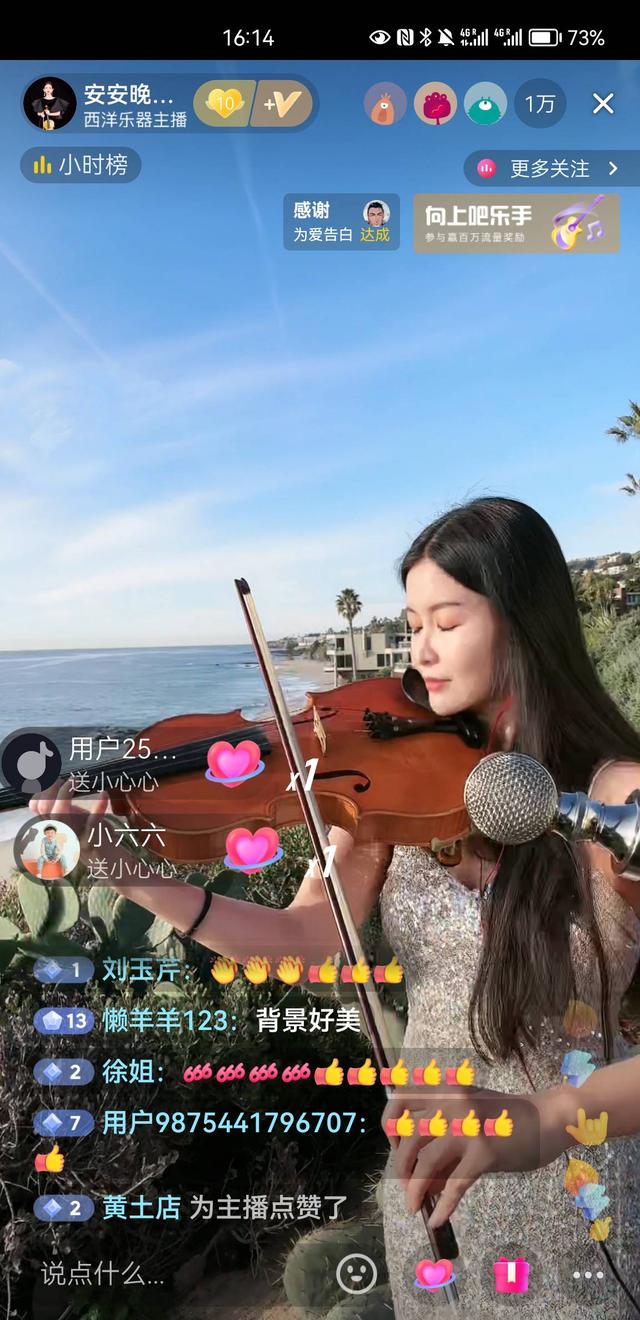Open the 感谢 为爱告白 card

(x=341, y=222)
